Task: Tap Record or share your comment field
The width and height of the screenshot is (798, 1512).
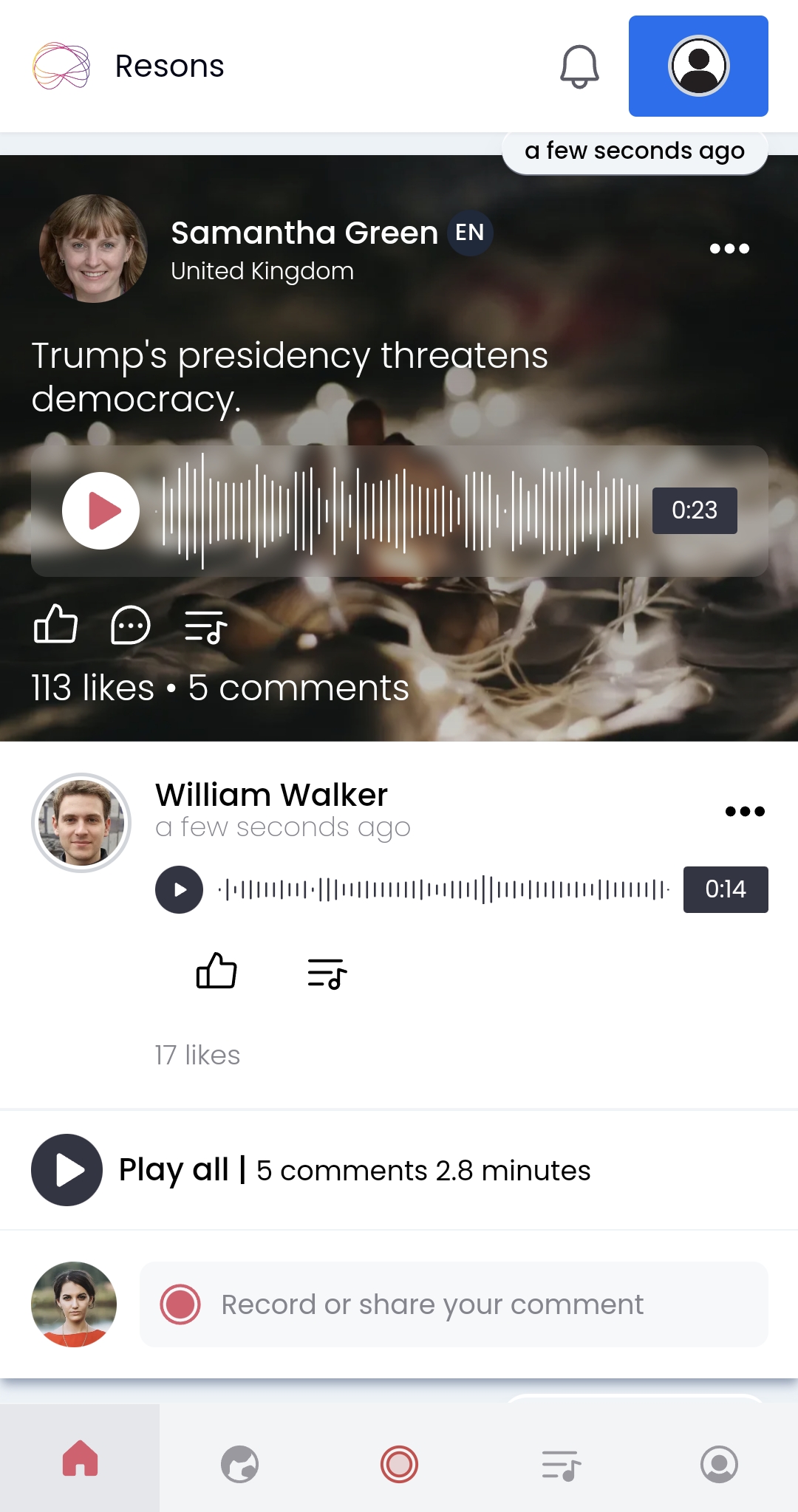Action: (x=454, y=1304)
